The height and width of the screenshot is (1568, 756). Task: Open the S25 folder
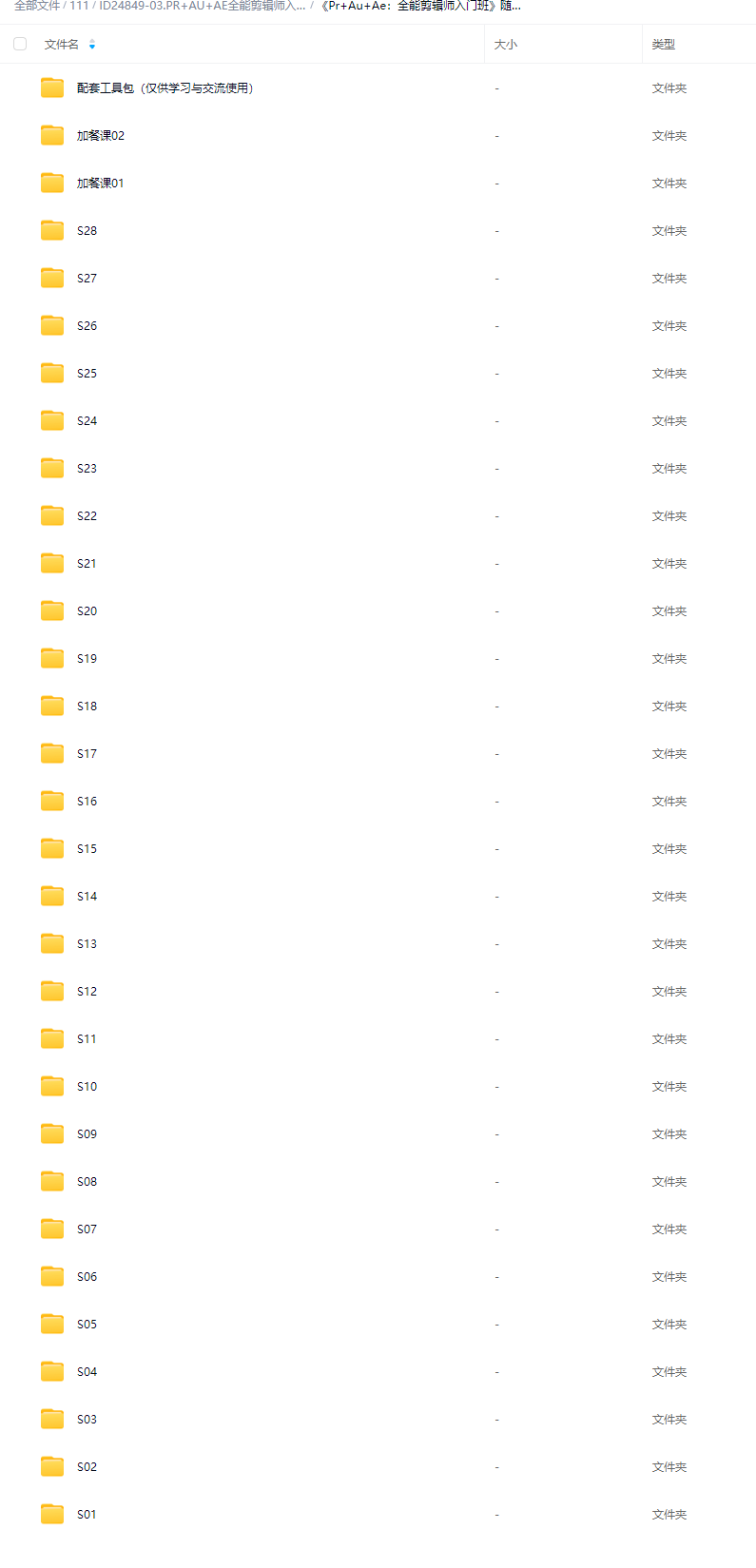point(87,374)
